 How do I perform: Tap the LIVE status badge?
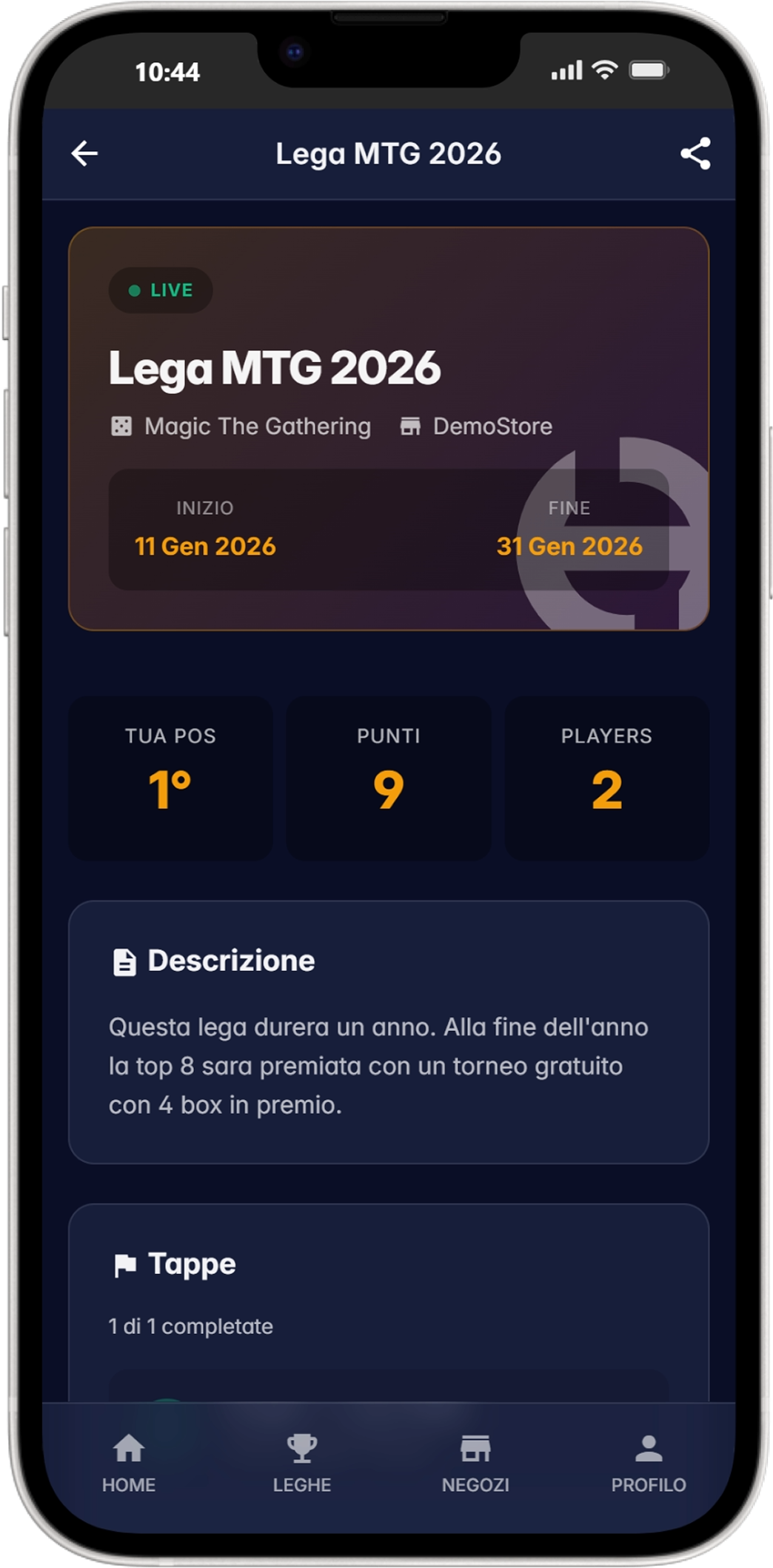(160, 290)
